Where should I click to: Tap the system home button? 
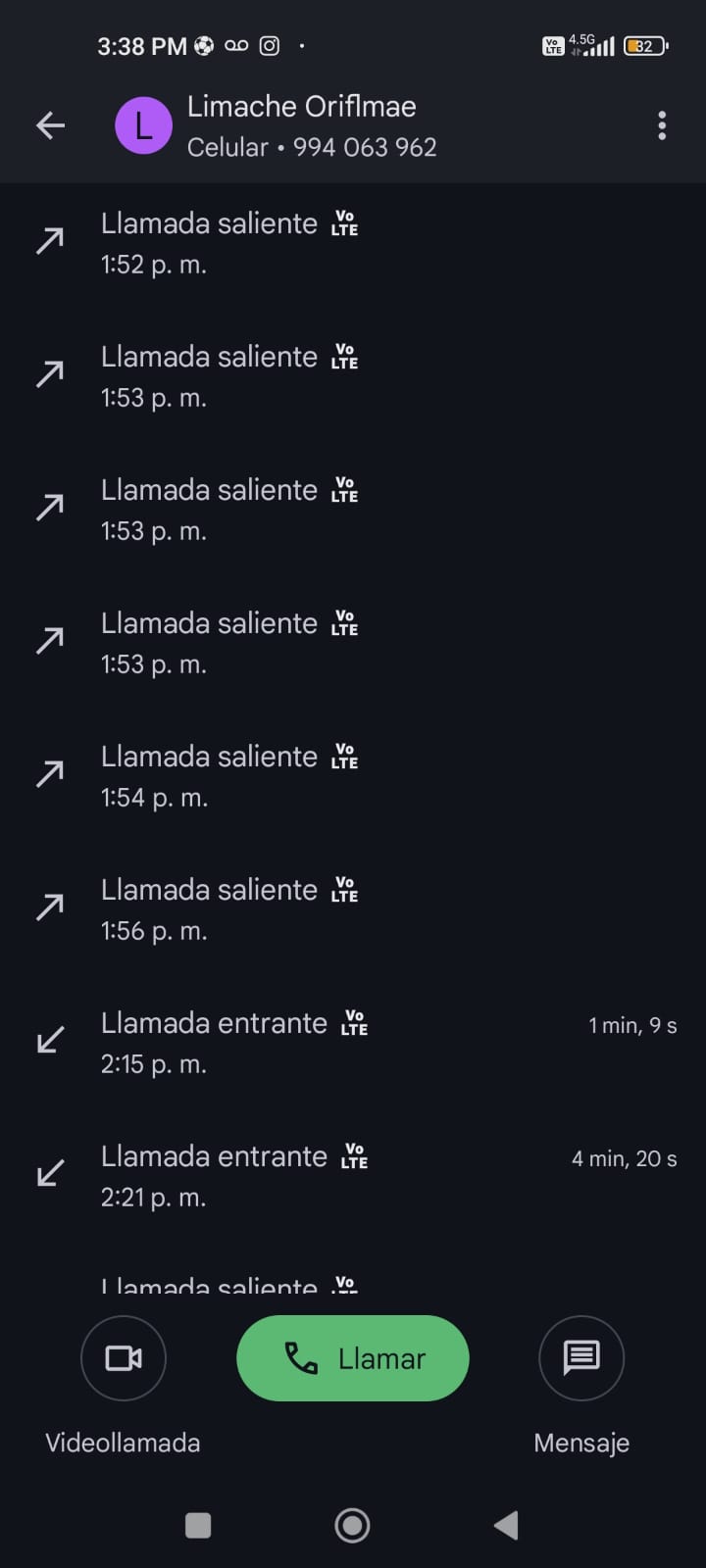pos(352,1525)
